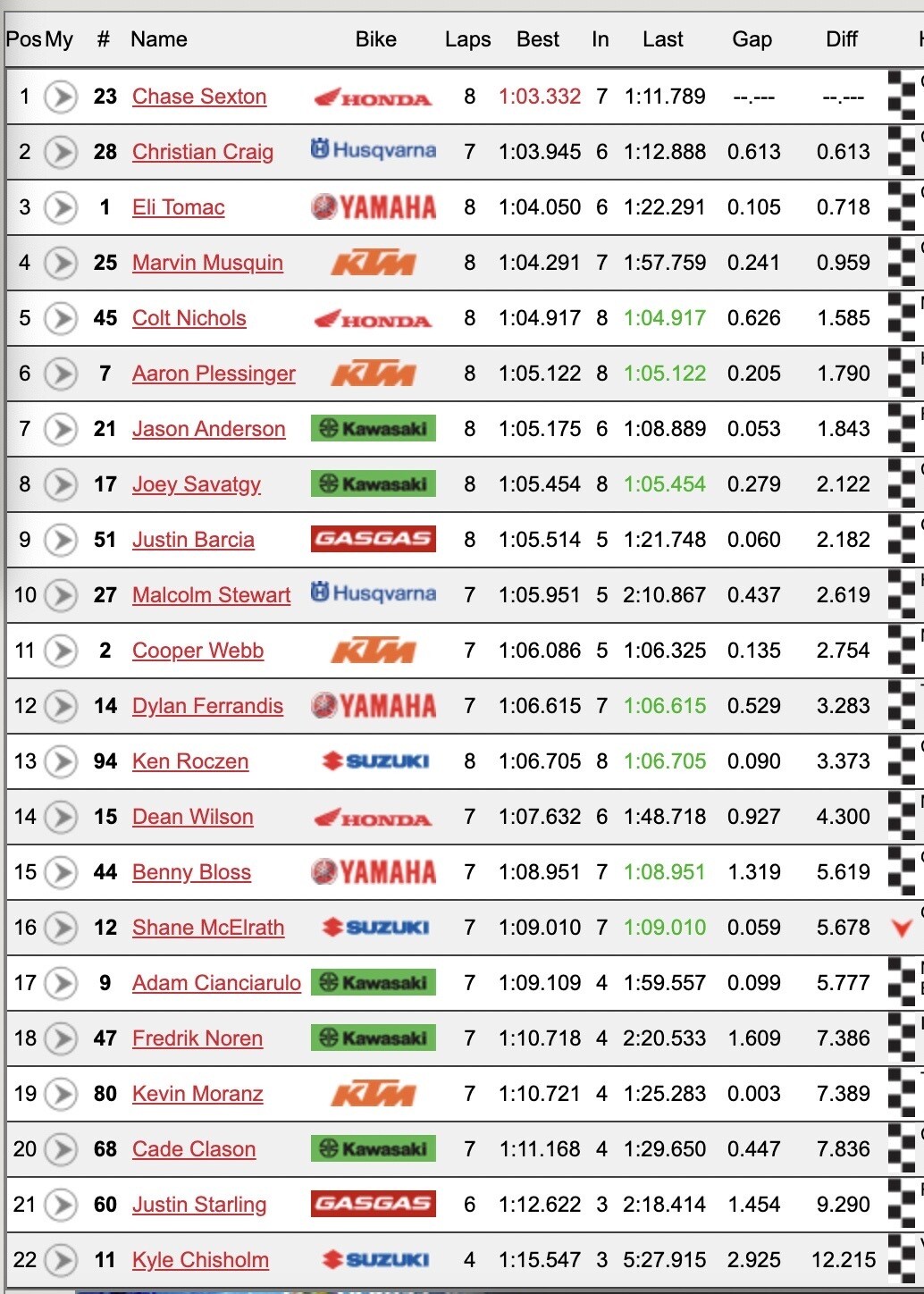View Jason Anderson's rider page

click(x=209, y=429)
